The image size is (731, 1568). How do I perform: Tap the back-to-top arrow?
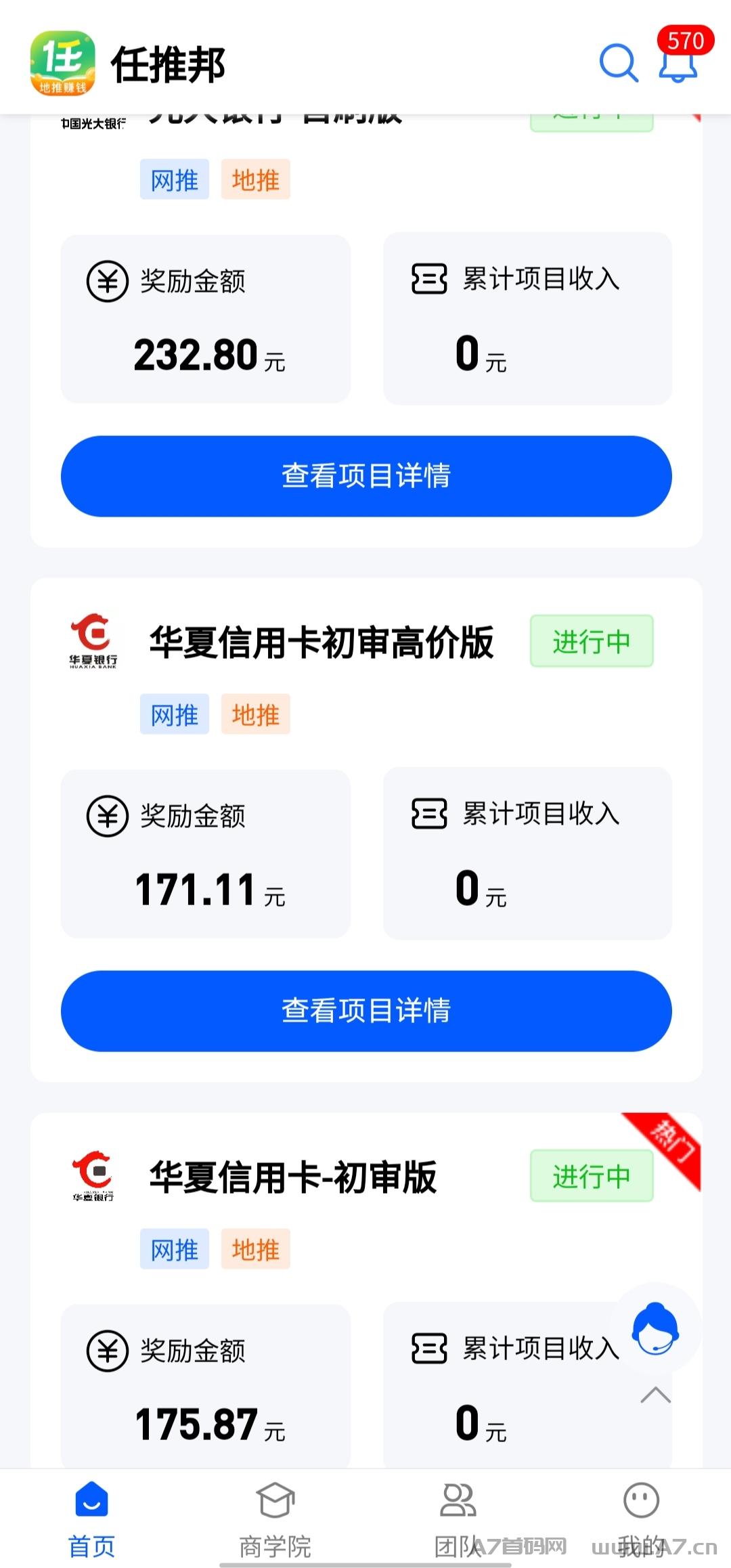coord(656,1395)
